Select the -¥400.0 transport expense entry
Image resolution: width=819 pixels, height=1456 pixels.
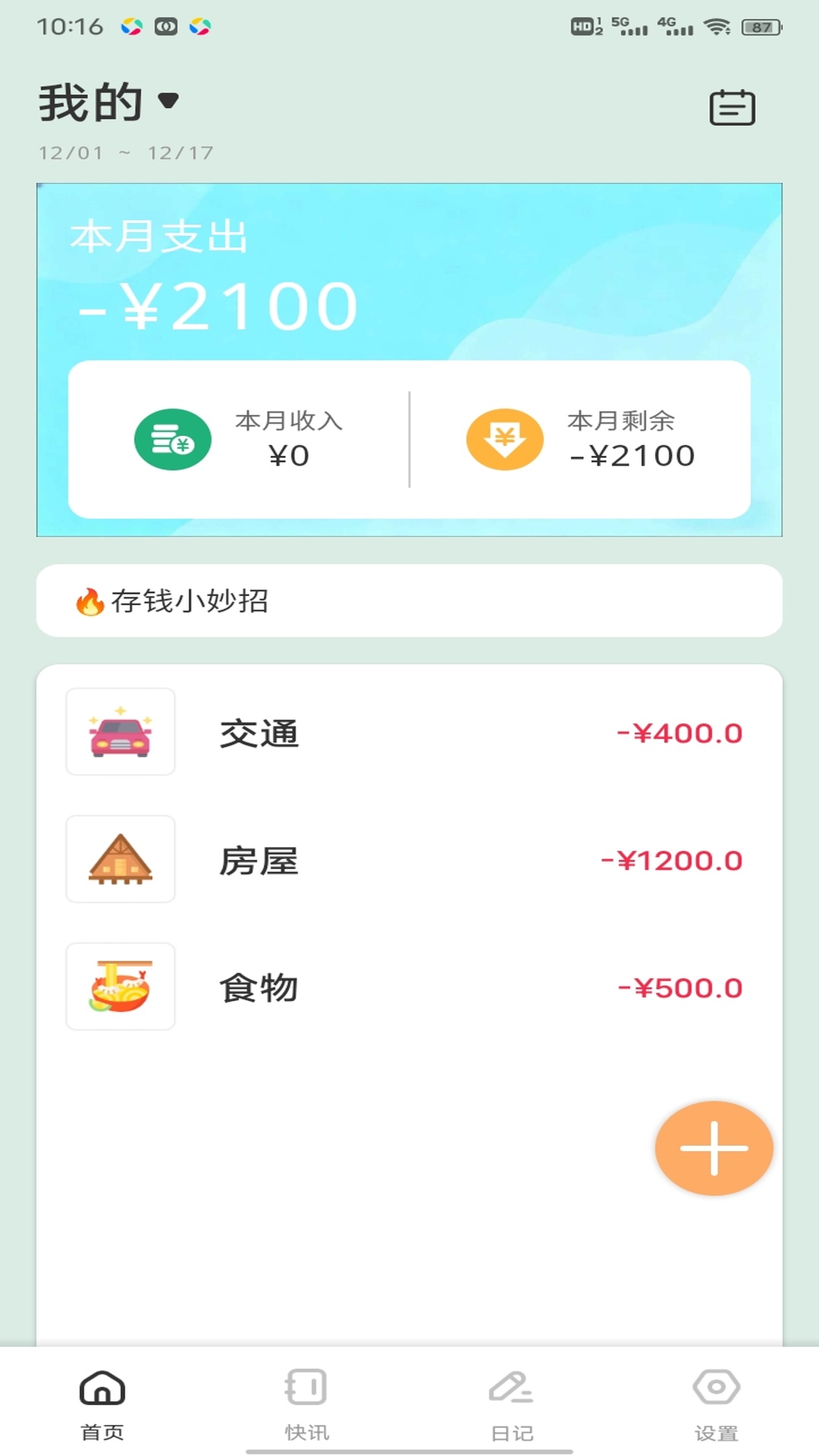(x=680, y=733)
